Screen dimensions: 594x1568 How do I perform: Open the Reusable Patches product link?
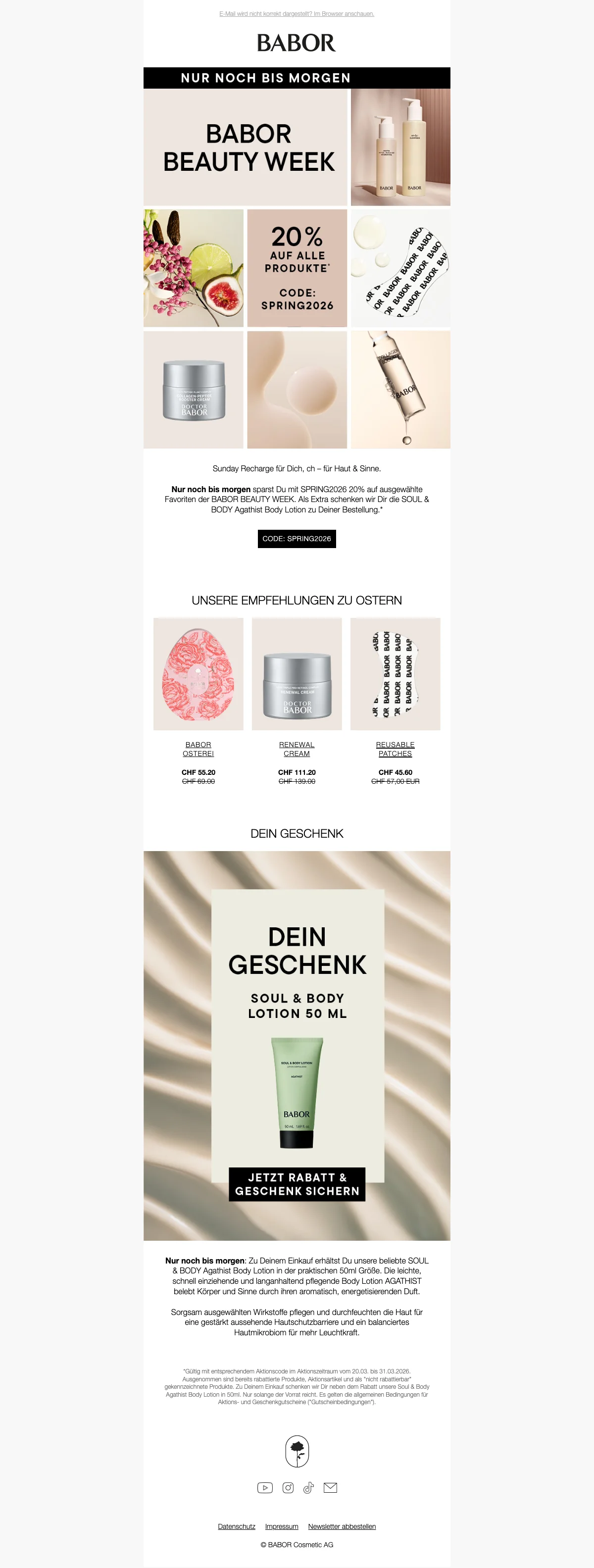[x=395, y=749]
